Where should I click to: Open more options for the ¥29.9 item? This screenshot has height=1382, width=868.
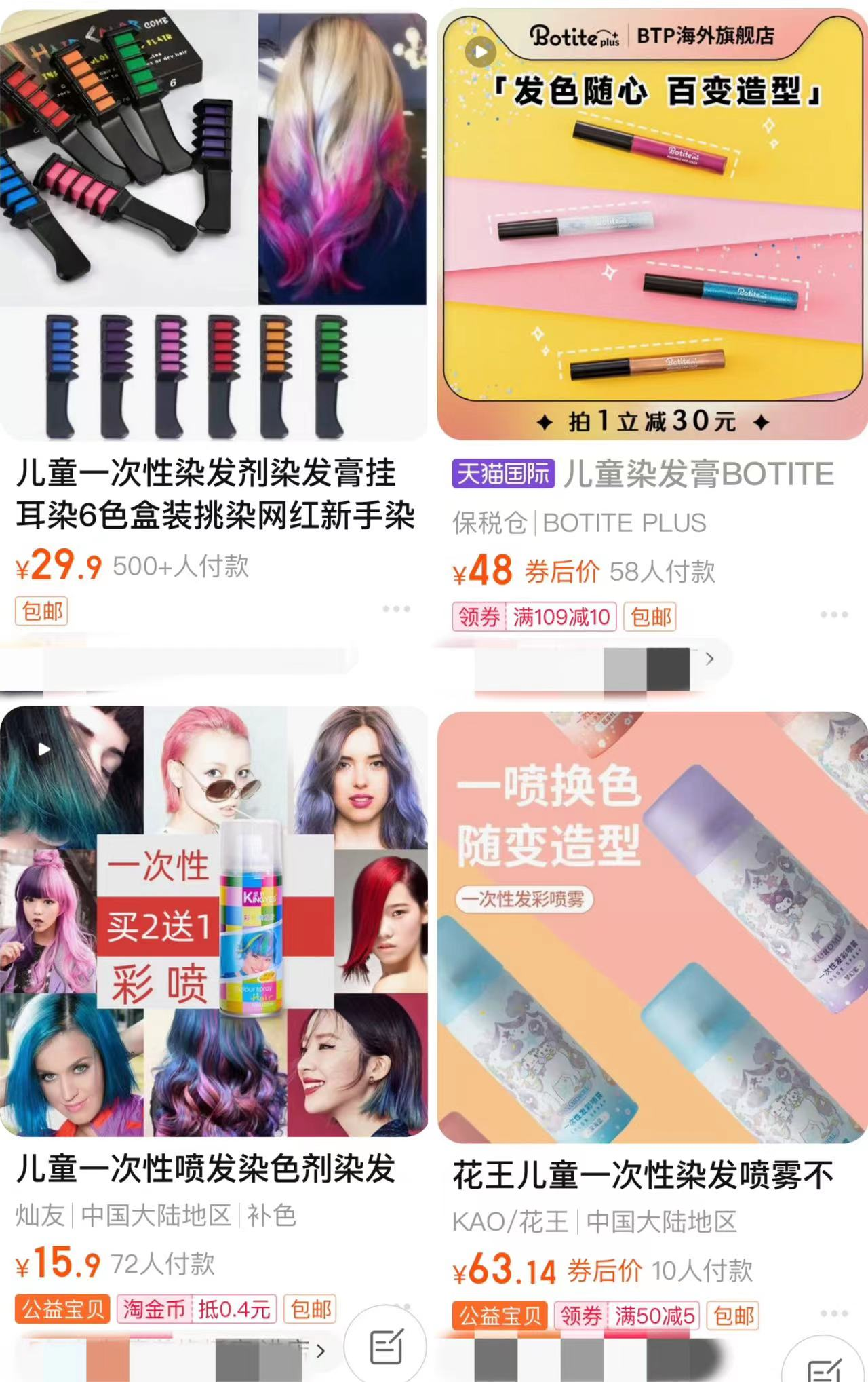396,609
